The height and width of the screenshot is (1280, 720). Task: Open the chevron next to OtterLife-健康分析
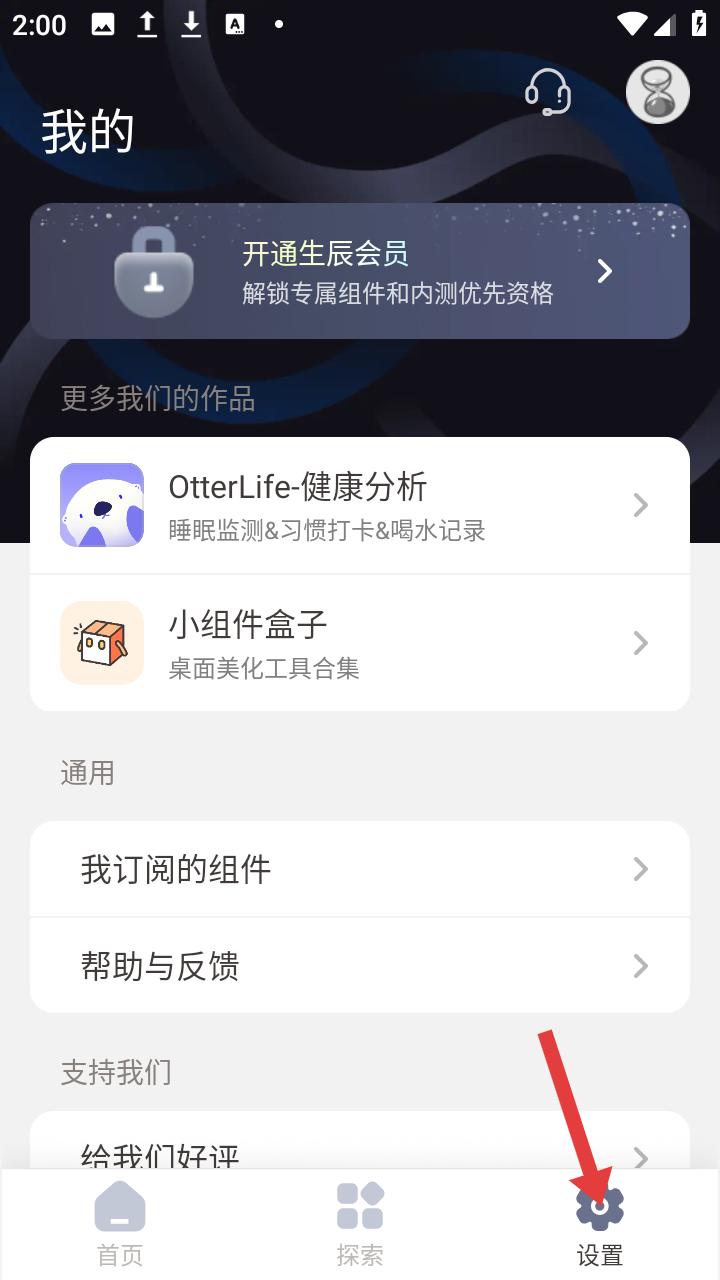coord(640,504)
